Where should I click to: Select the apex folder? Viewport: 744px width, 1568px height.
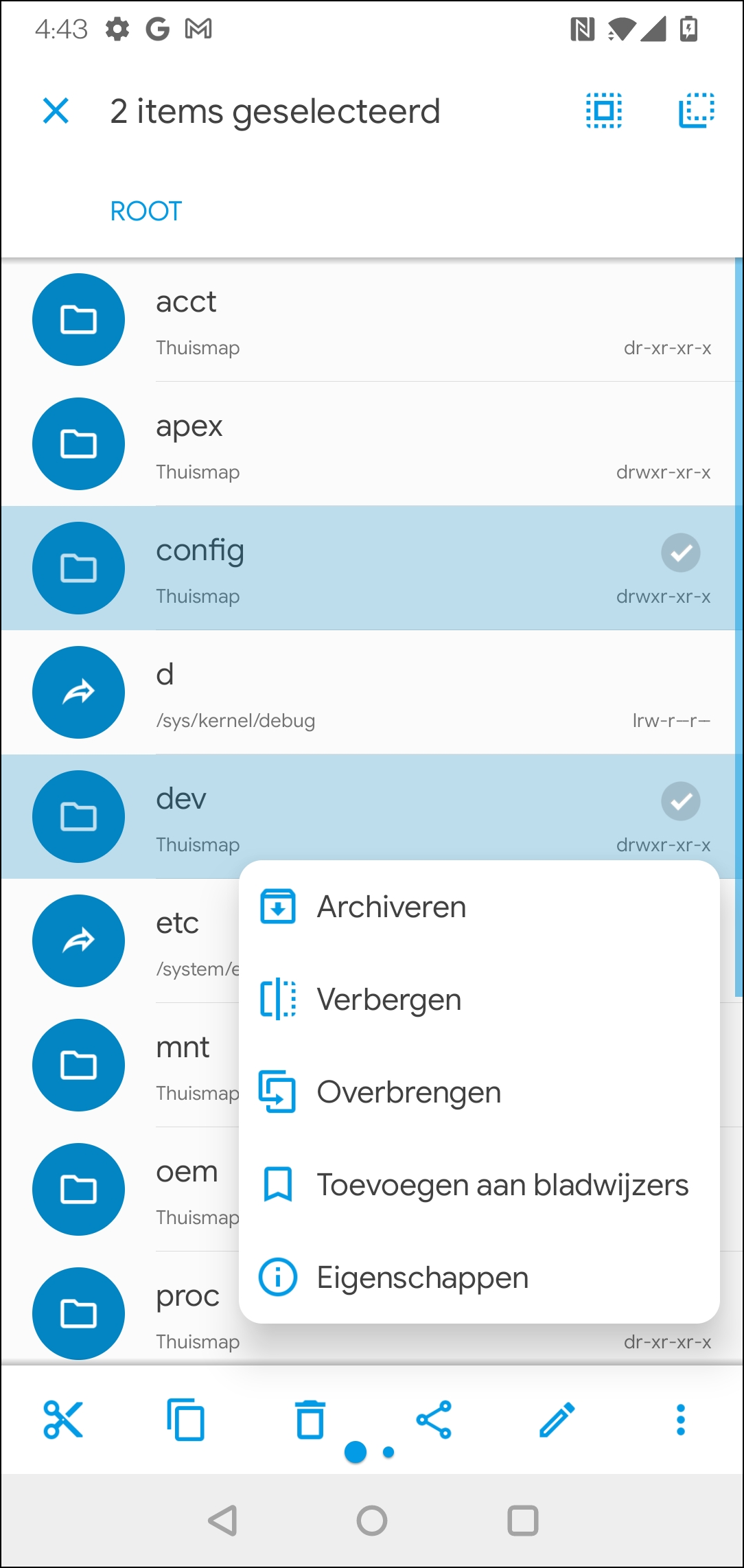click(x=371, y=444)
